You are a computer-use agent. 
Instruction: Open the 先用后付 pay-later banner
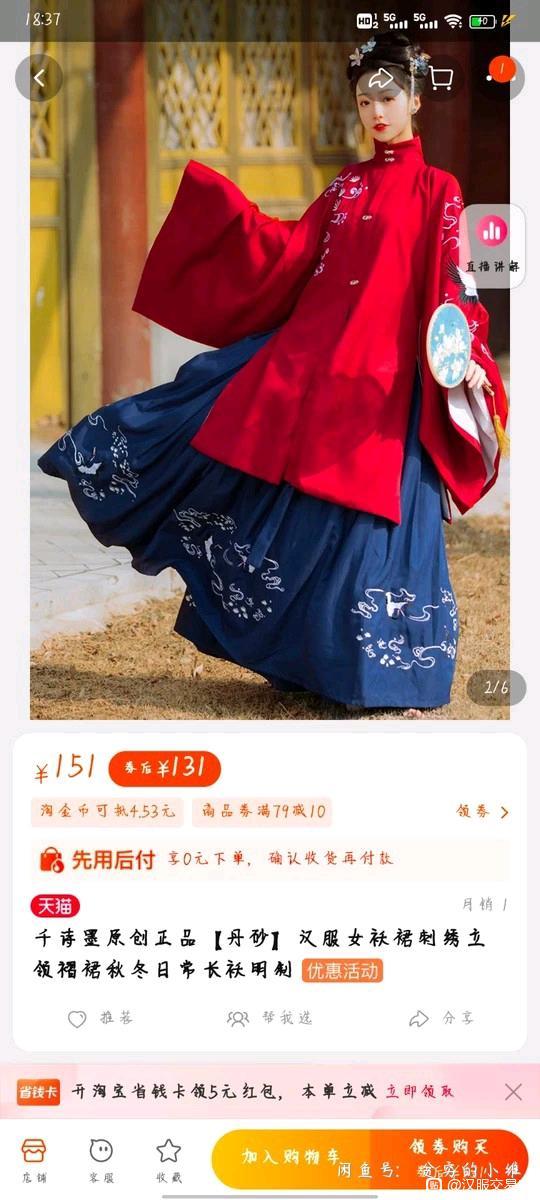(x=270, y=859)
